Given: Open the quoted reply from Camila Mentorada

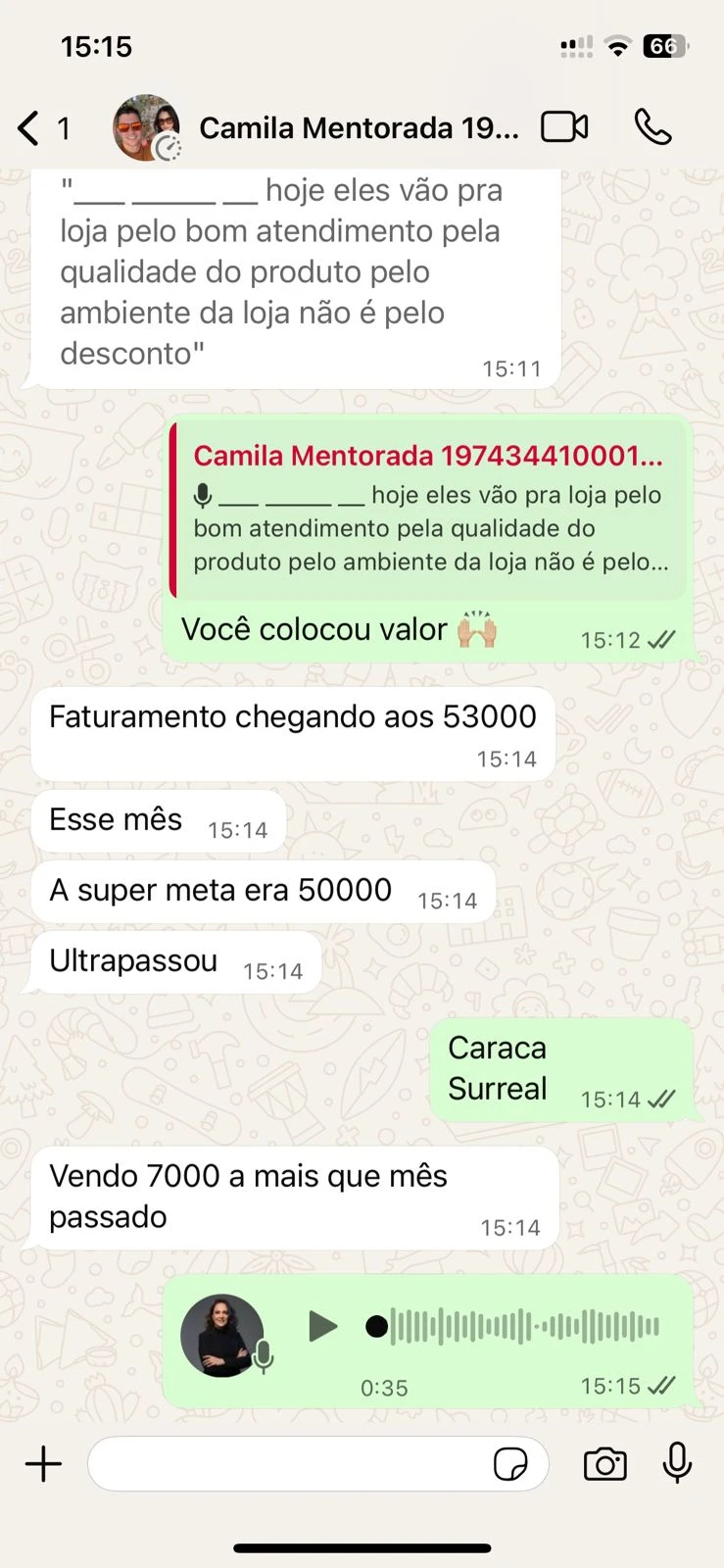Looking at the screenshot, I should tap(429, 510).
